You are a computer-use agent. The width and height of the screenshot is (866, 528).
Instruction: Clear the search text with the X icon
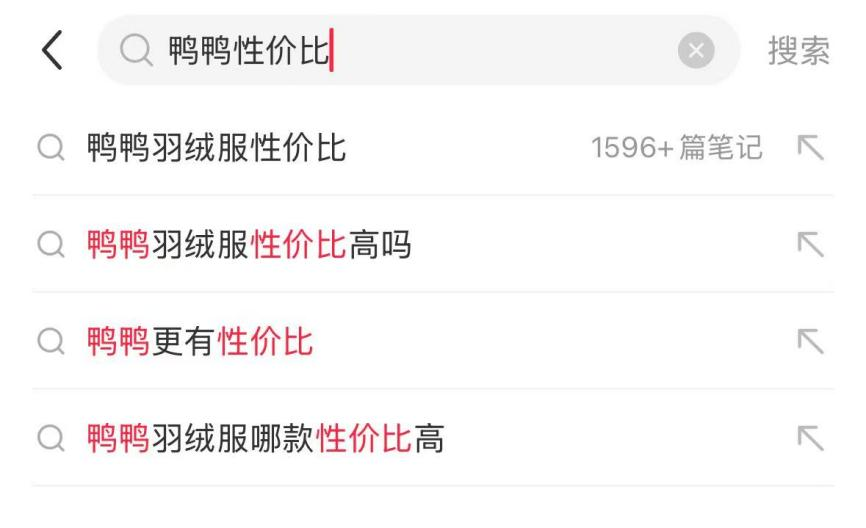[697, 51]
